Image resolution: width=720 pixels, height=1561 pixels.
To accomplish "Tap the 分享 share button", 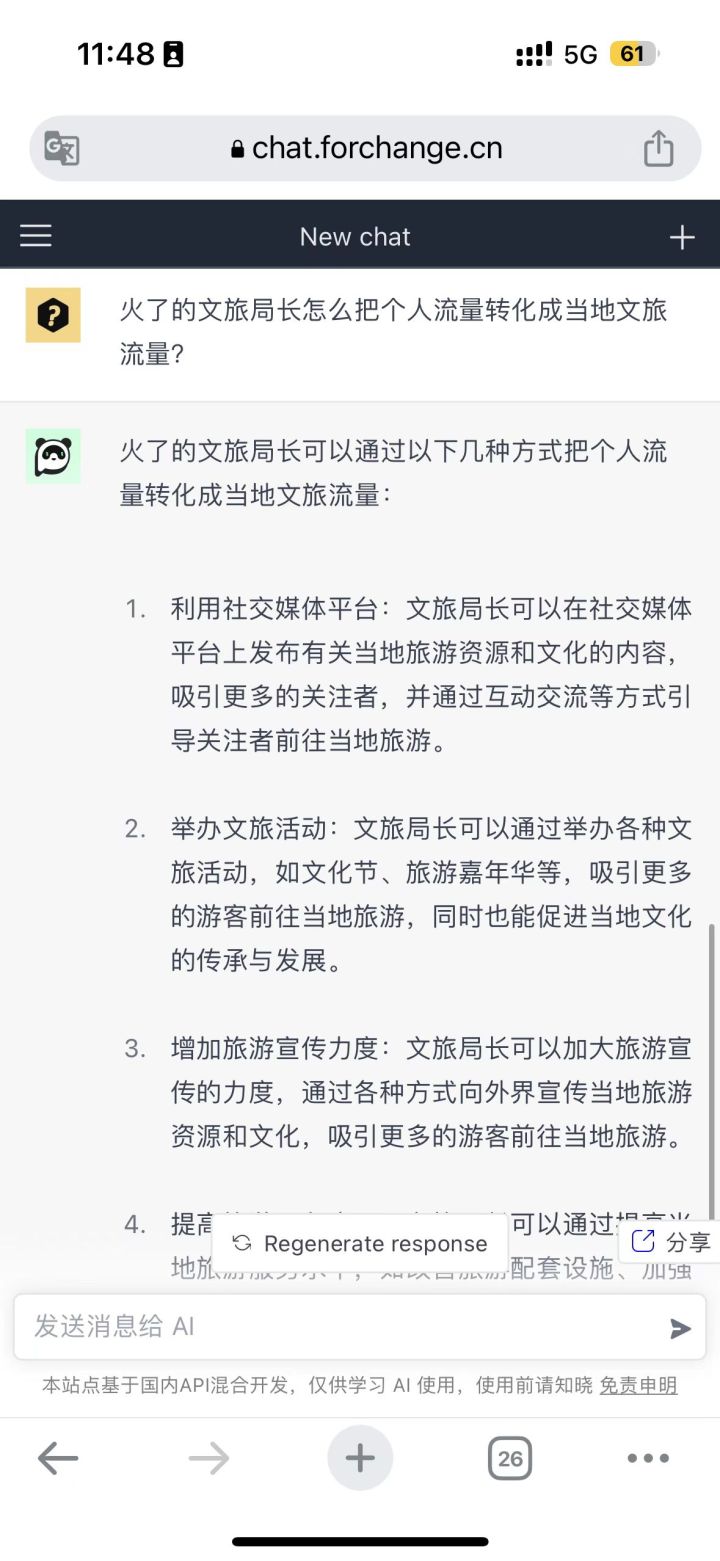I will point(671,1242).
